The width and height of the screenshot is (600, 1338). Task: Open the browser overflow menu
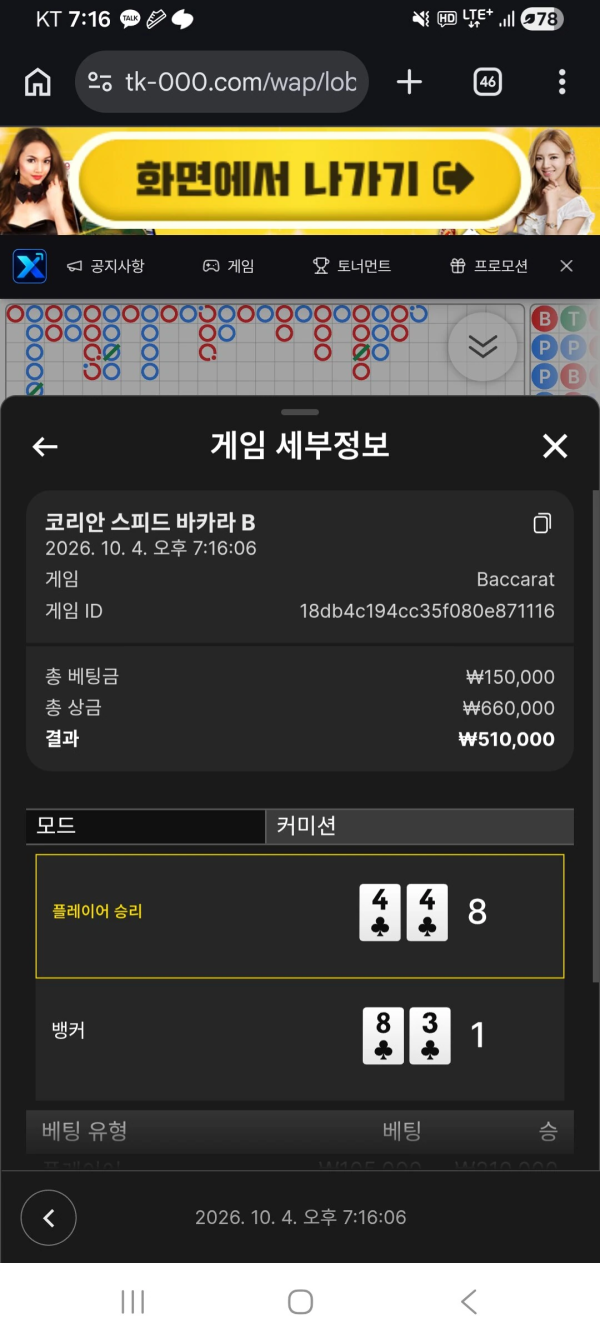click(x=562, y=82)
